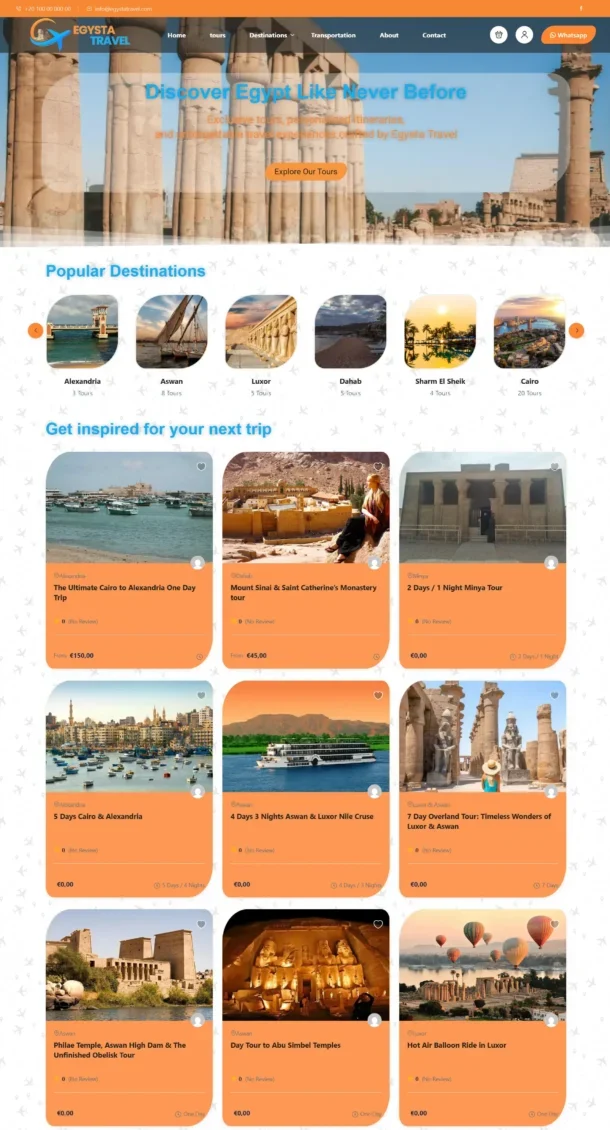Open the Contact page
The width and height of the screenshot is (610, 1130).
pos(434,35)
